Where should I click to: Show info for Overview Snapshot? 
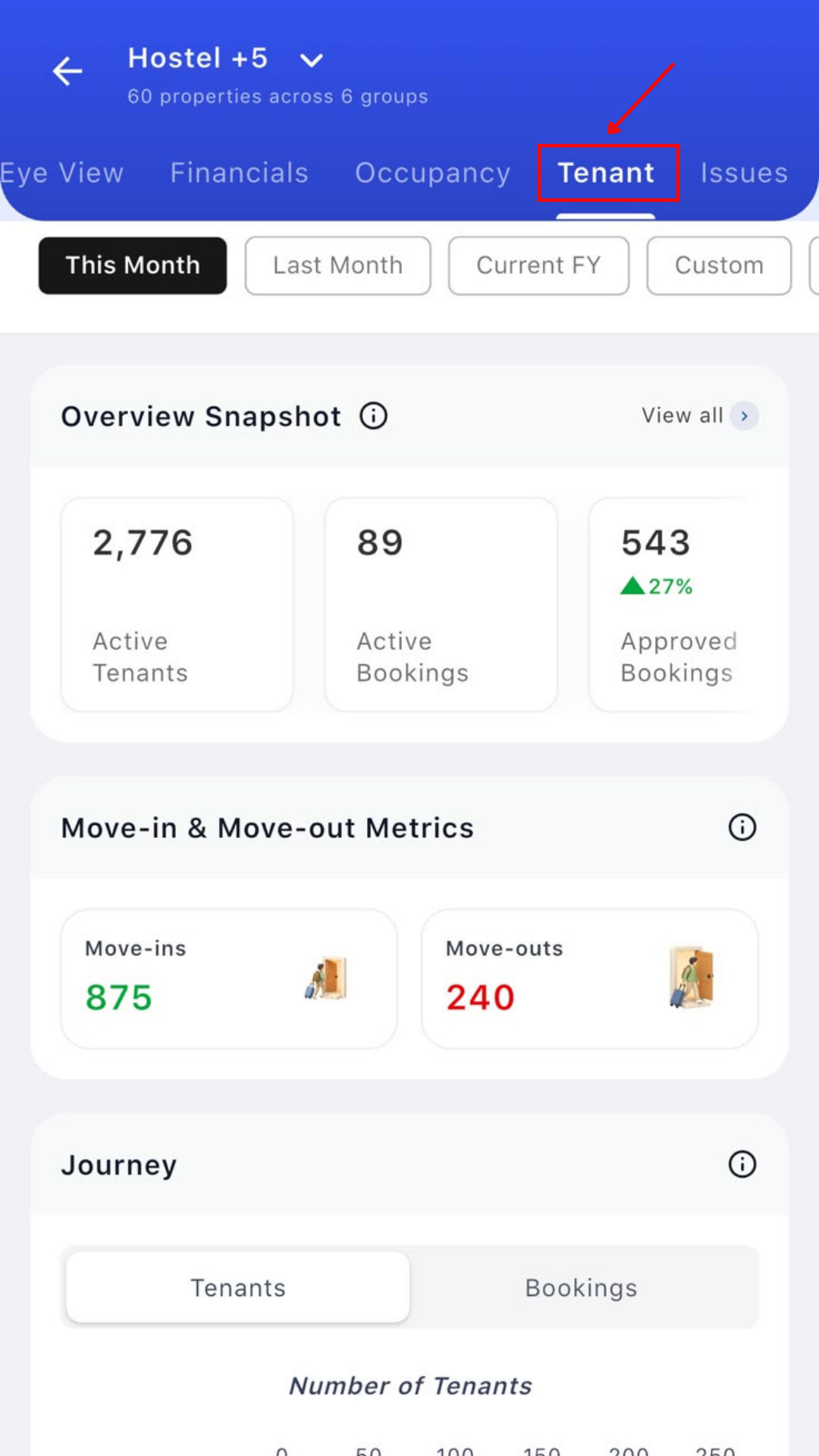coord(373,416)
